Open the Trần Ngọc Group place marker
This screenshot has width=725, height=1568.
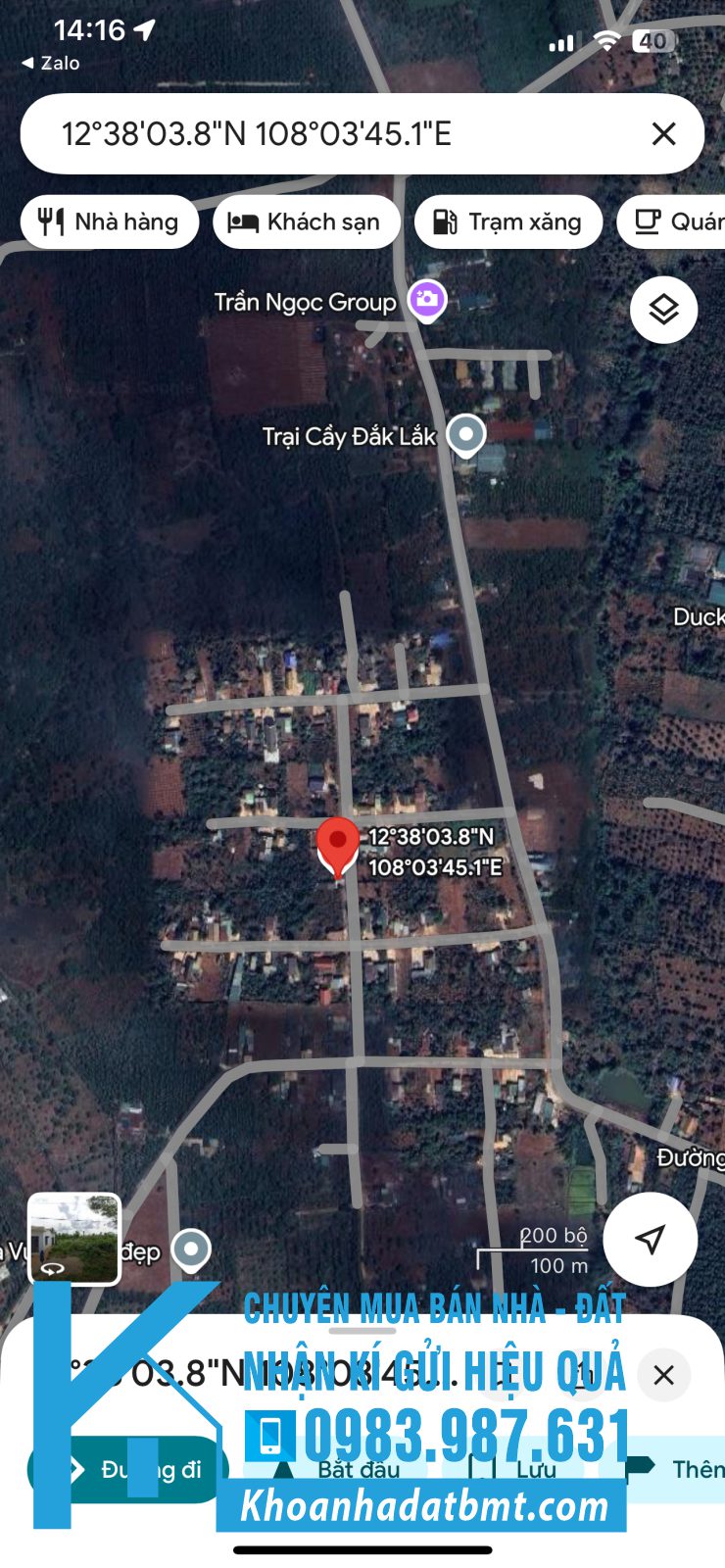[427, 299]
